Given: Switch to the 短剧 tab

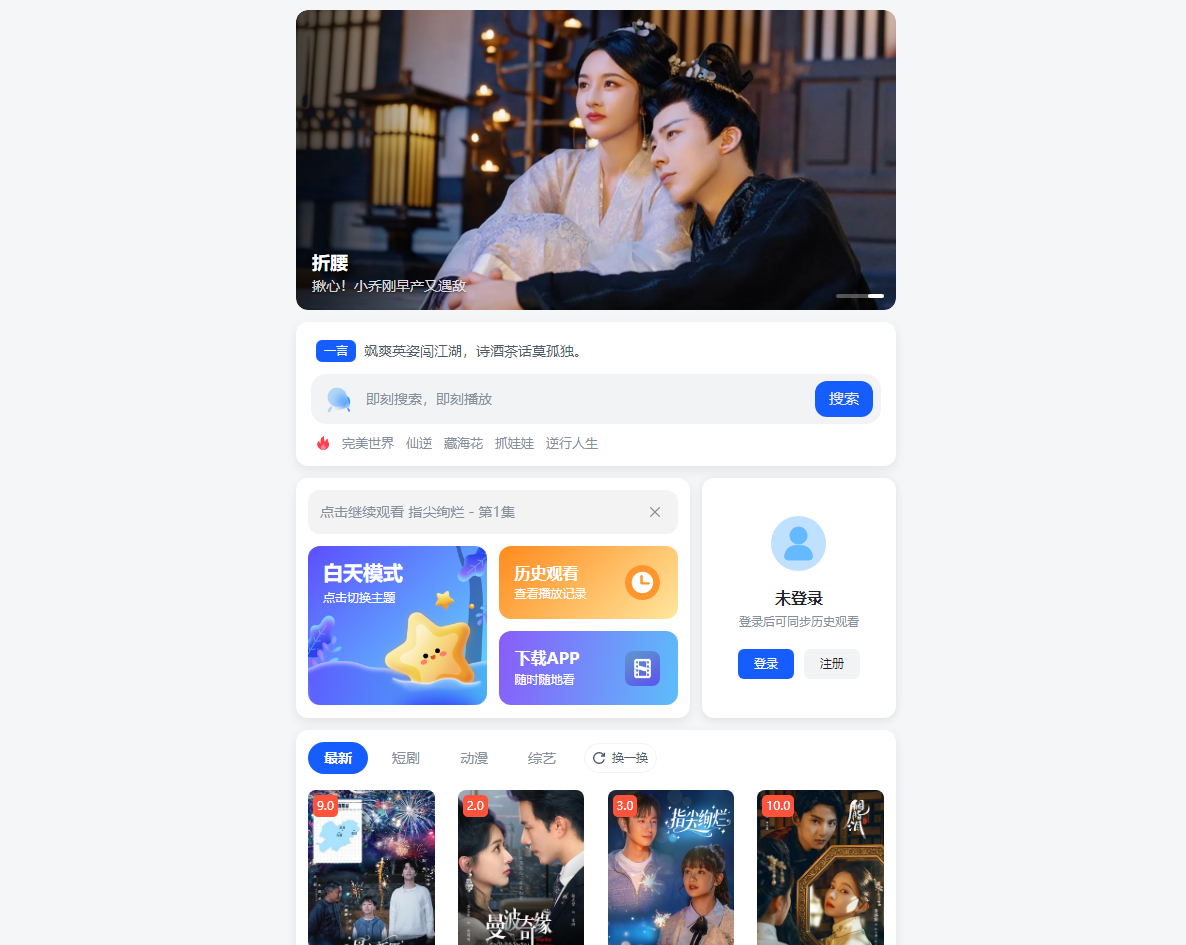Looking at the screenshot, I should click(x=405, y=758).
